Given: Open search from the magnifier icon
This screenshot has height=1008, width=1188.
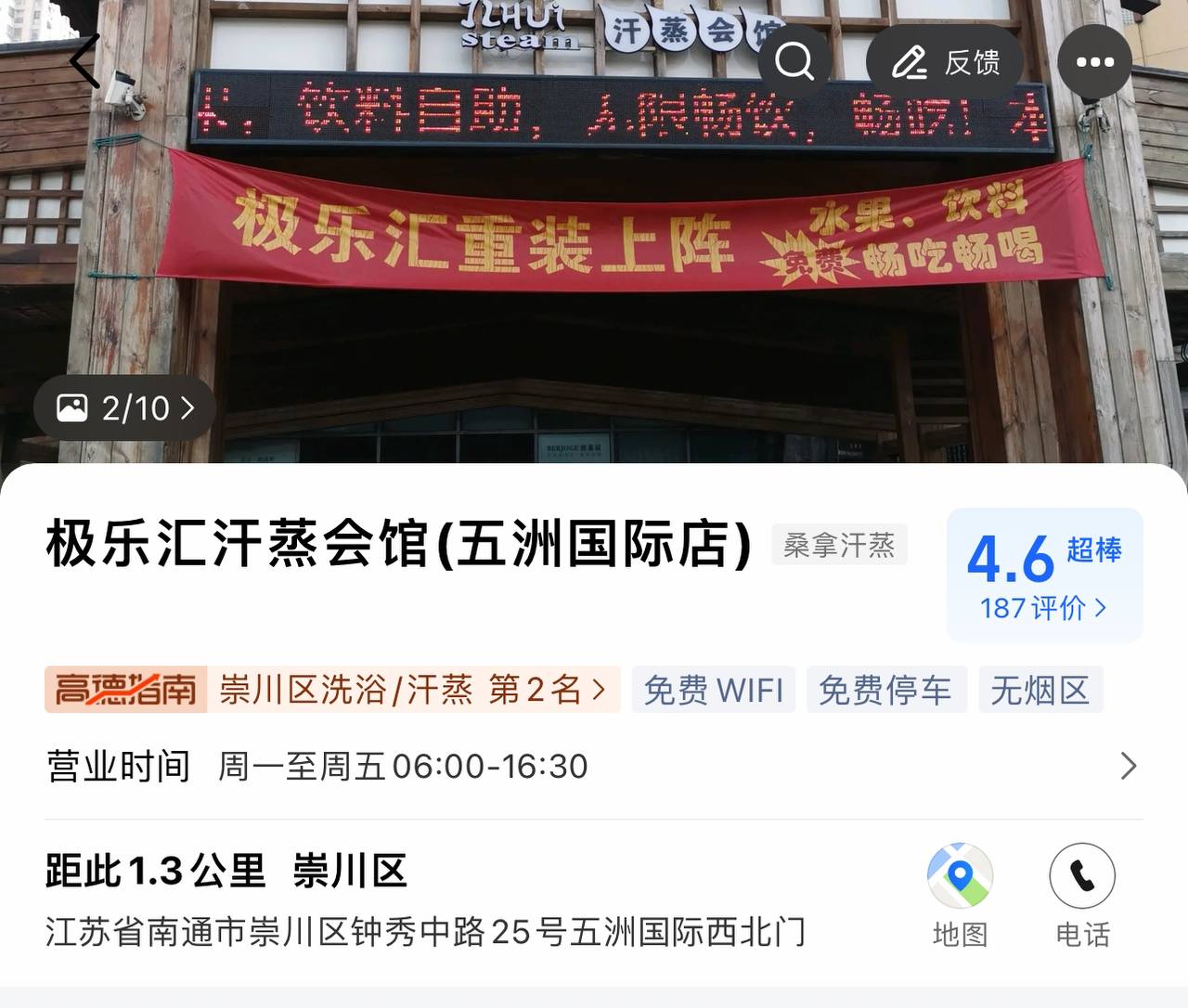Looking at the screenshot, I should point(794,61).
